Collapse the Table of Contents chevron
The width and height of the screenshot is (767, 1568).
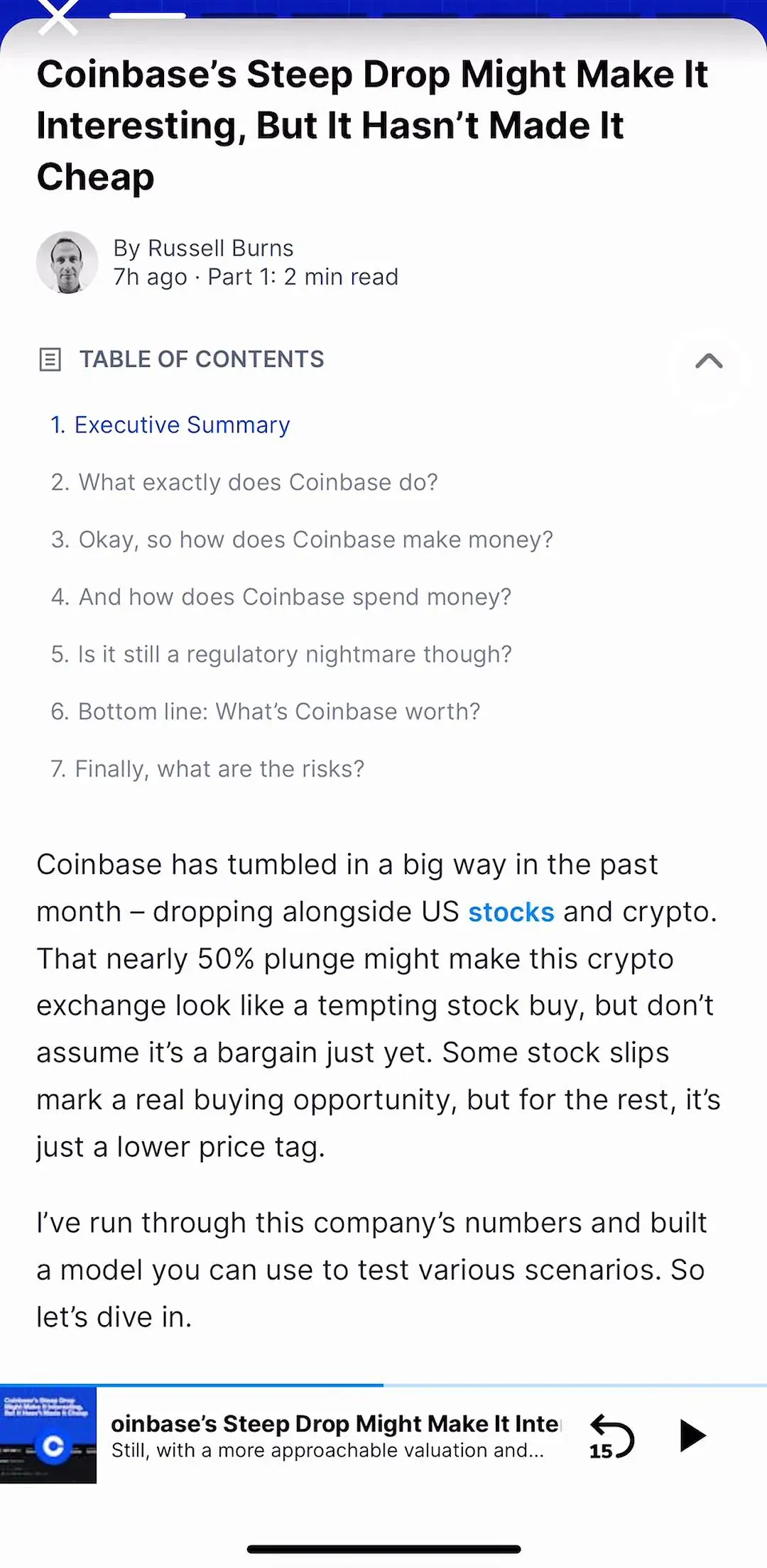pos(709,361)
